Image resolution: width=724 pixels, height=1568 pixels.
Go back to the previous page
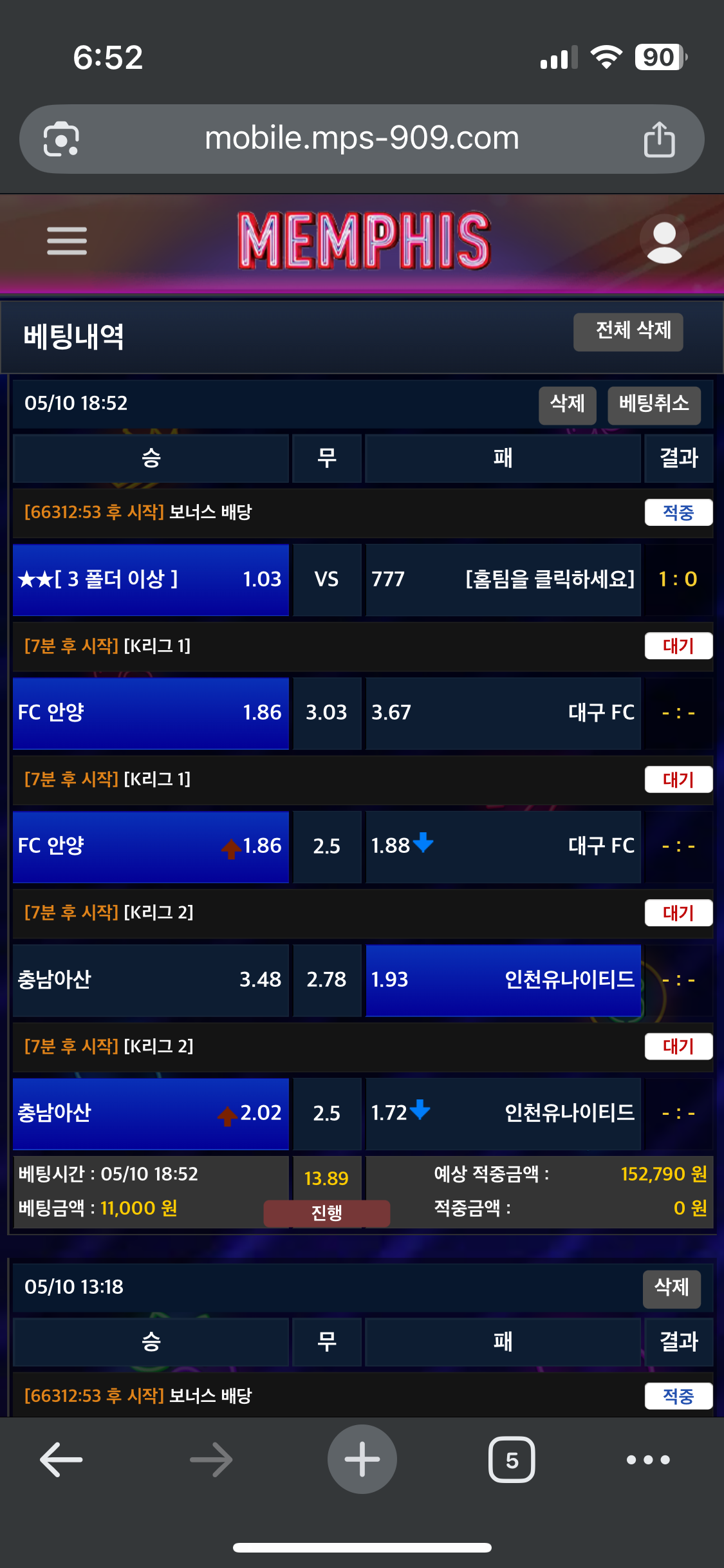coord(61,1459)
